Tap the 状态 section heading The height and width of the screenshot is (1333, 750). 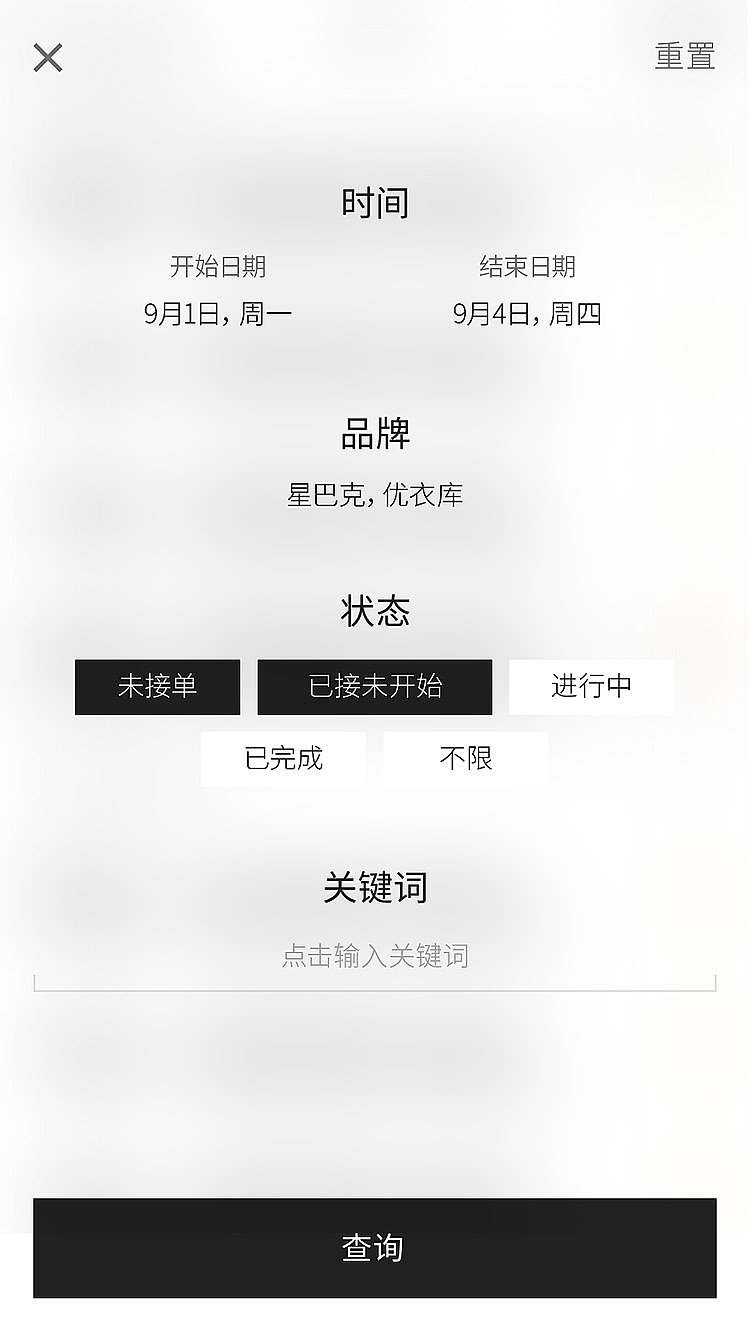pyautogui.click(x=375, y=611)
